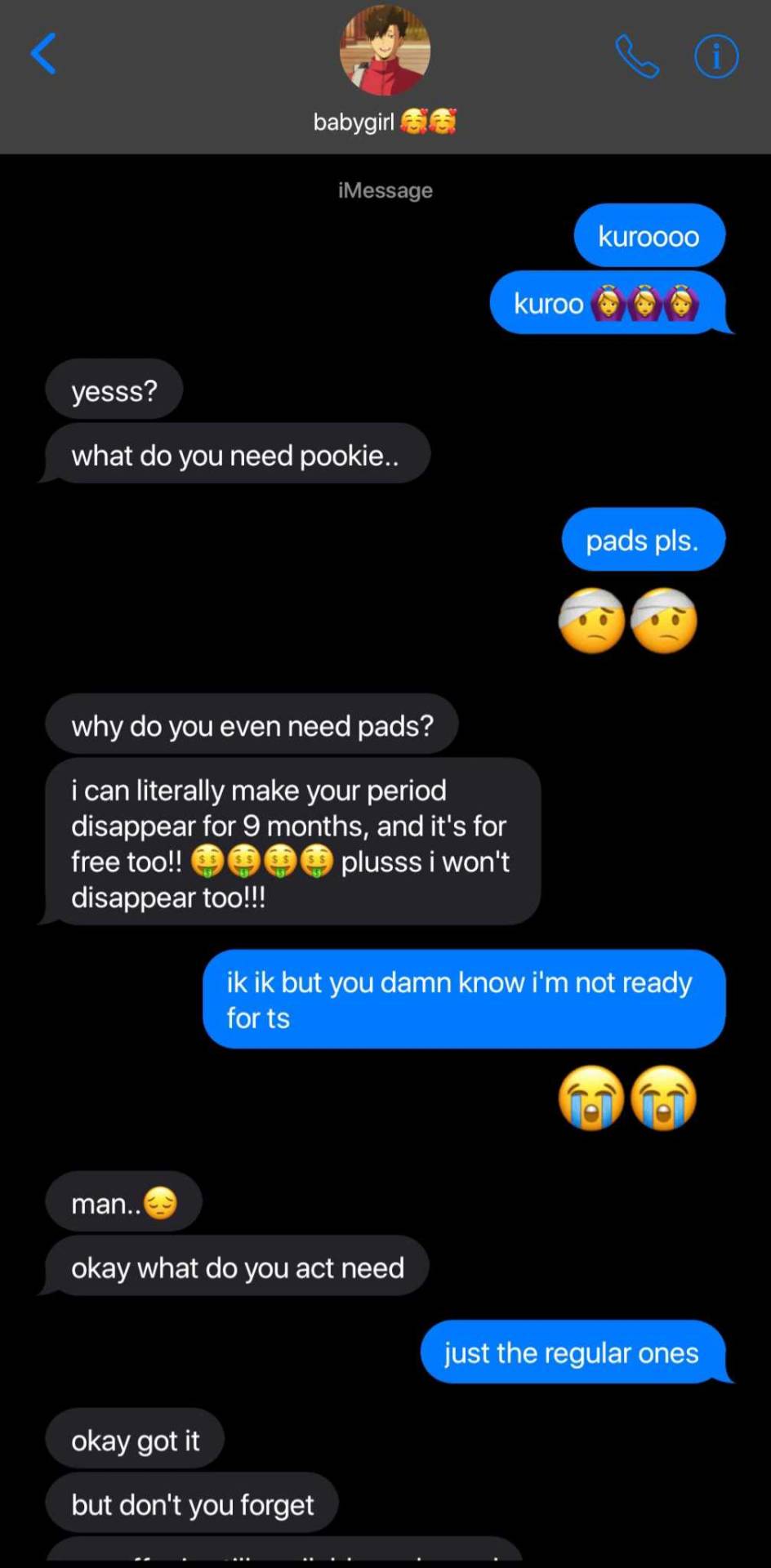Go back to the conversations list
The height and width of the screenshot is (1568, 771).
(x=44, y=54)
